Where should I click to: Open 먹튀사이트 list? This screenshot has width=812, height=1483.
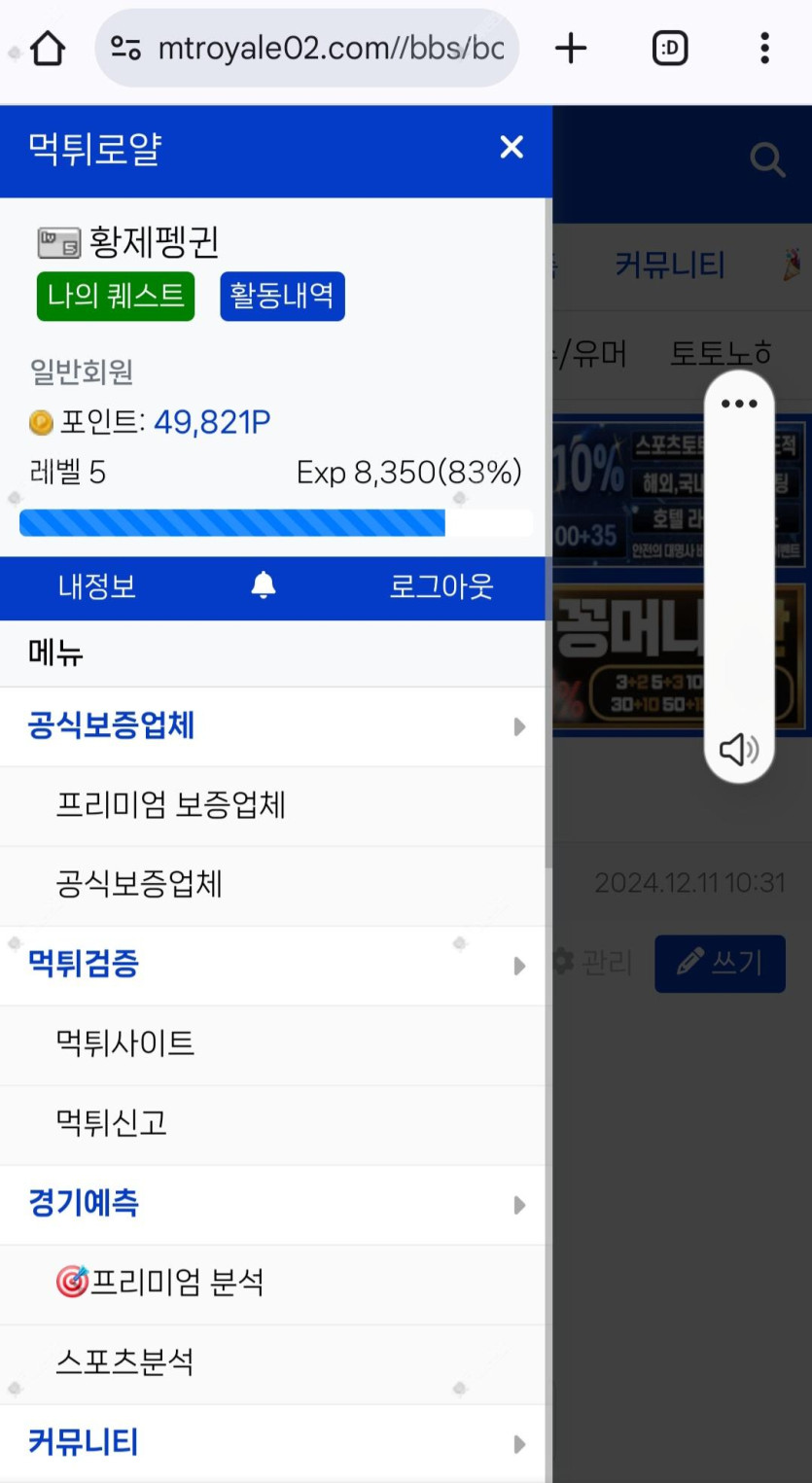[125, 1043]
